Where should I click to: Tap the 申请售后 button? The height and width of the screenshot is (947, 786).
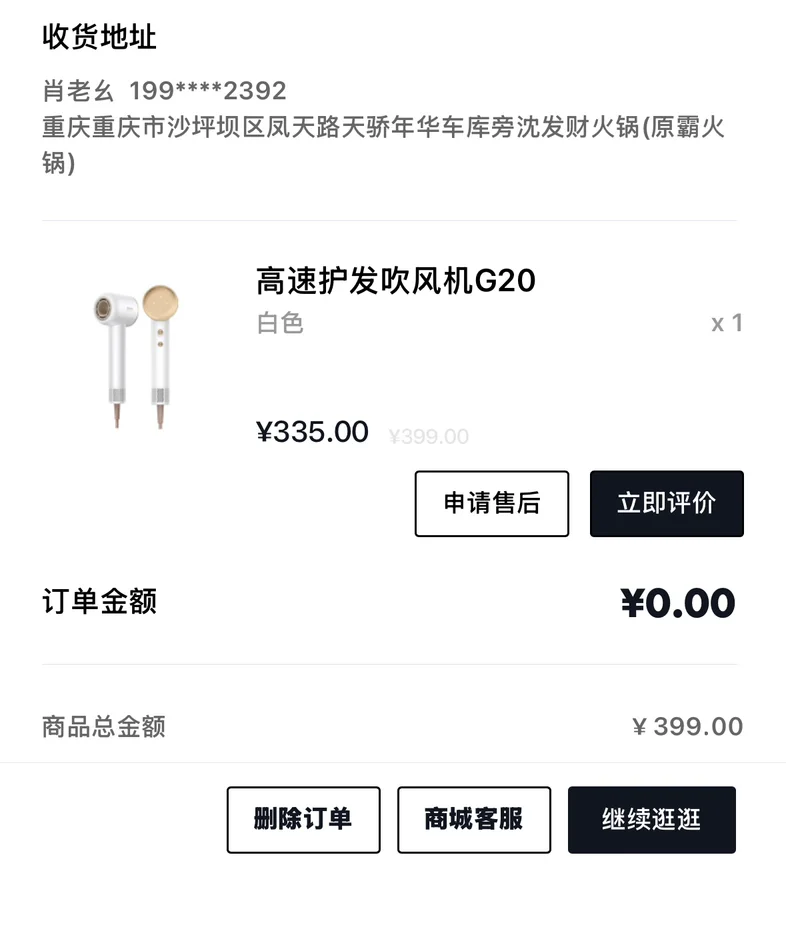coord(492,504)
